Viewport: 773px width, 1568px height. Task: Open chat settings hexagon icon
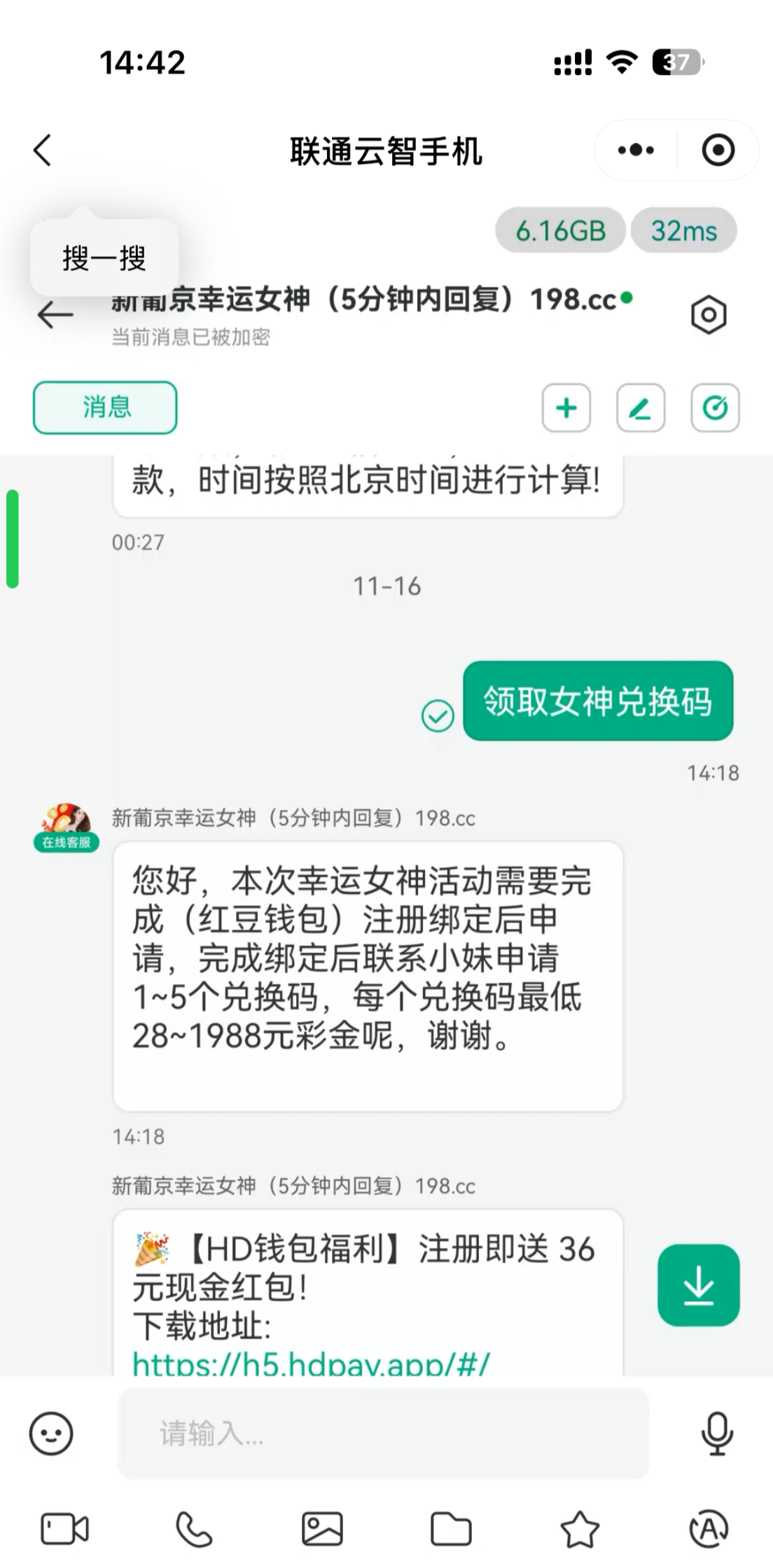(x=709, y=315)
